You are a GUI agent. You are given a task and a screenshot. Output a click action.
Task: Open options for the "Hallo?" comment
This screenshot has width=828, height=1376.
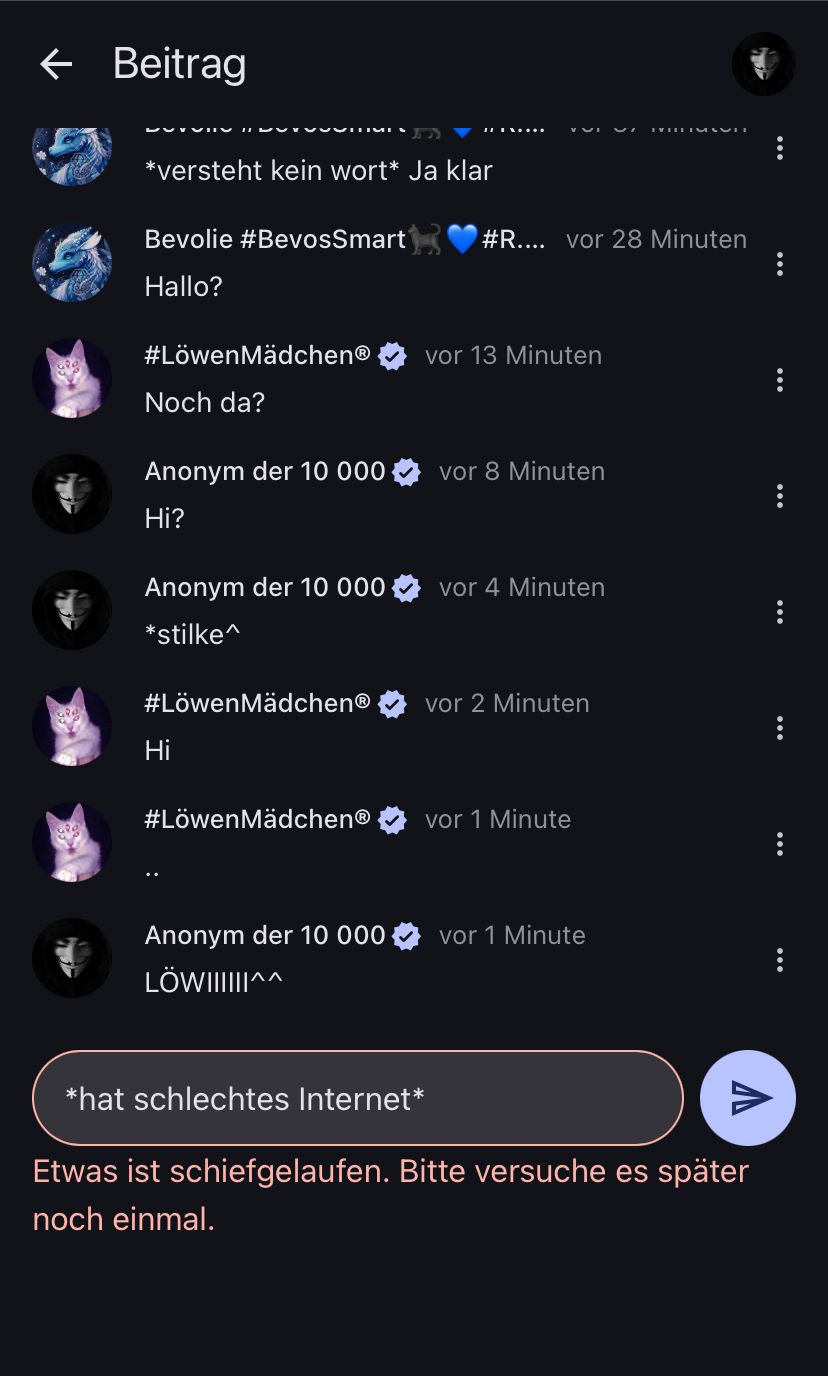point(779,264)
